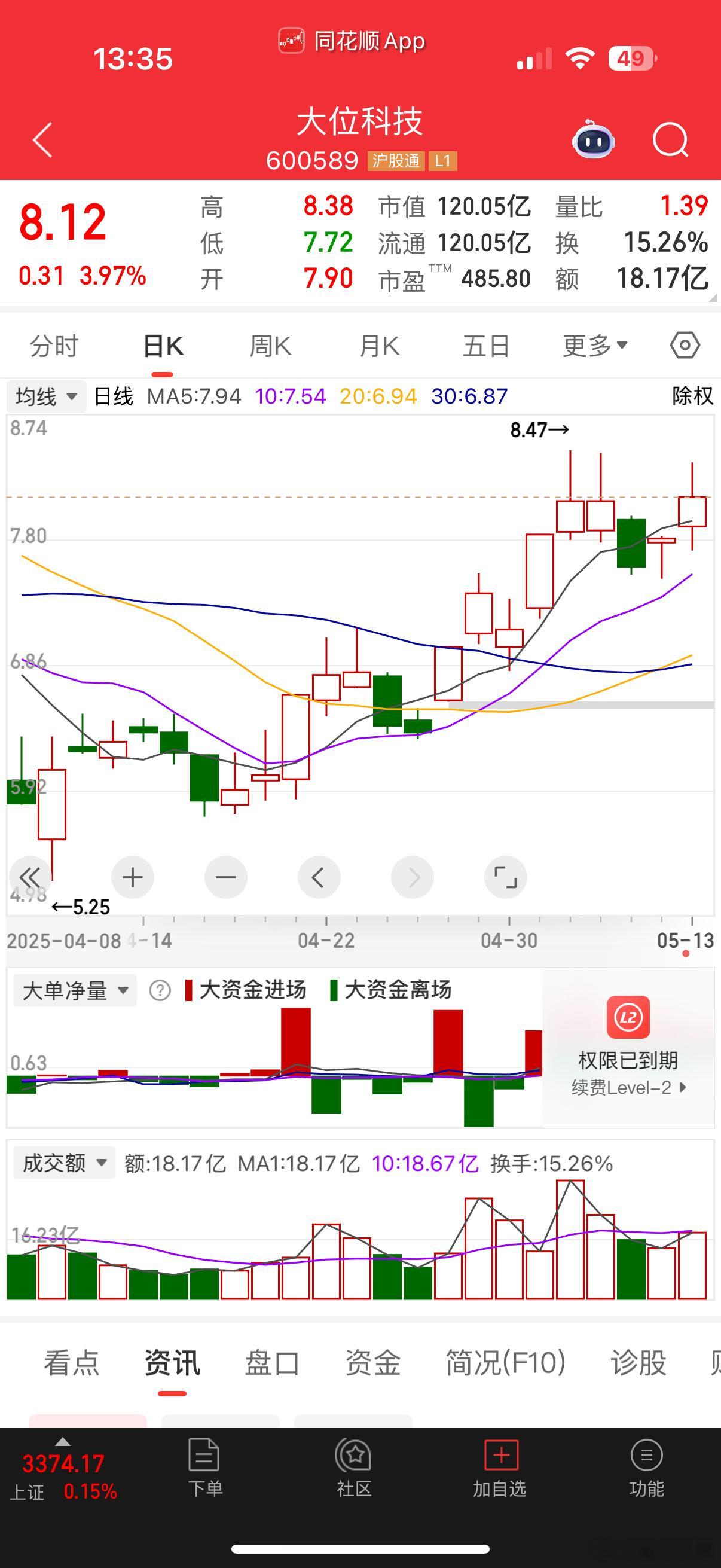Switch to 分时 intraday chart
Screen dimensions: 721x1568
tap(54, 346)
